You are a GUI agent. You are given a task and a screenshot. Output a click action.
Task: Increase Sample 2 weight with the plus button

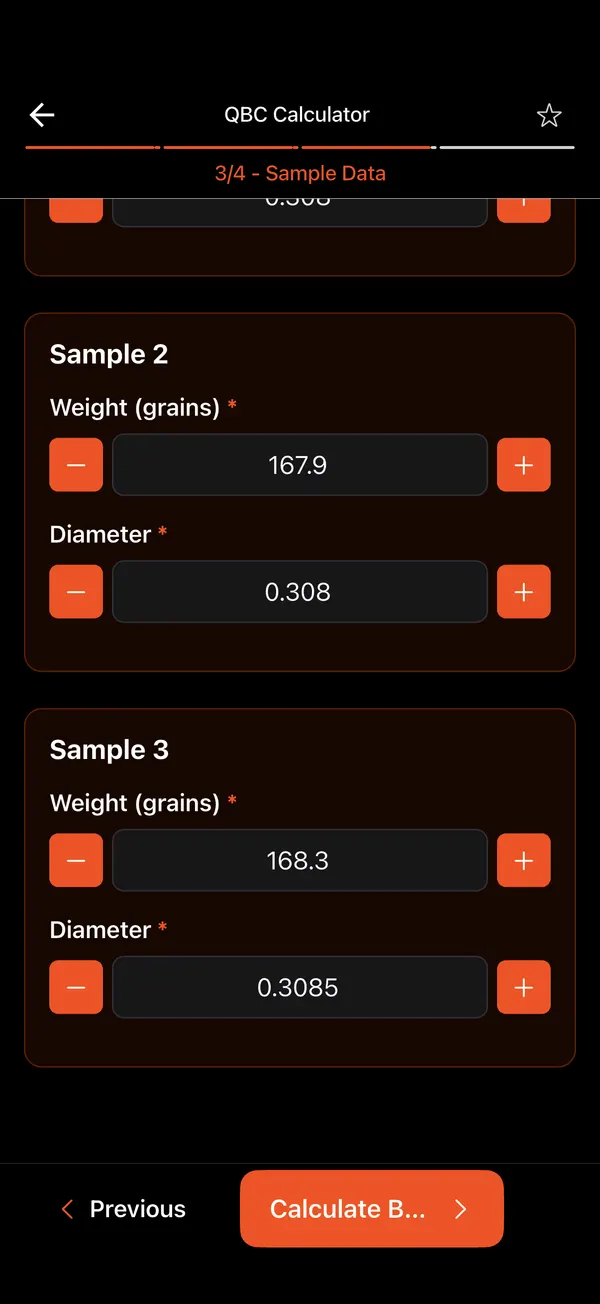click(524, 465)
